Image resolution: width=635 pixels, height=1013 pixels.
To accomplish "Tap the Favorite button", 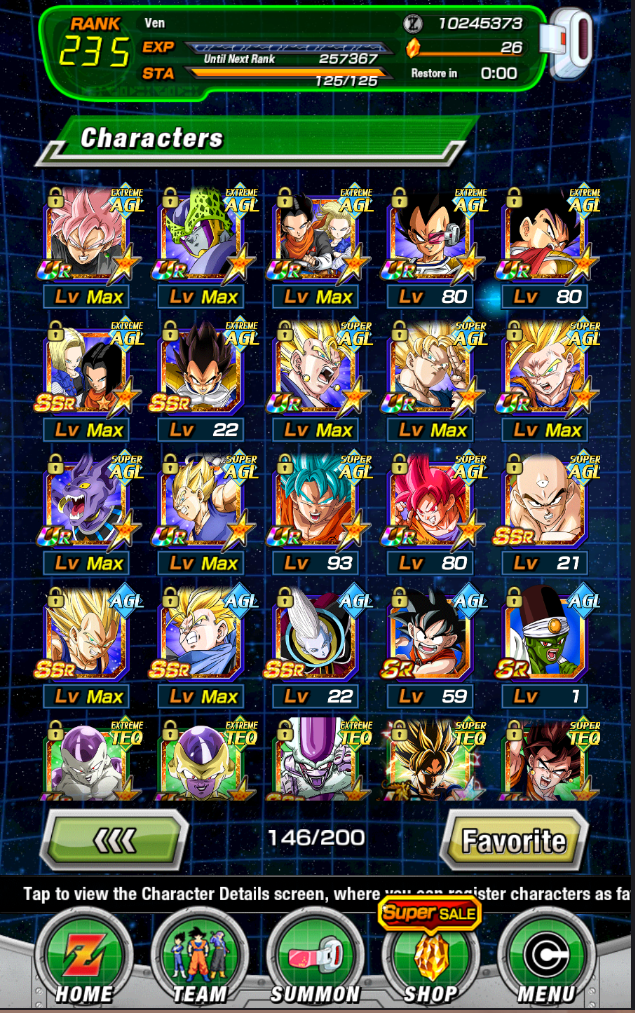I will click(x=513, y=840).
